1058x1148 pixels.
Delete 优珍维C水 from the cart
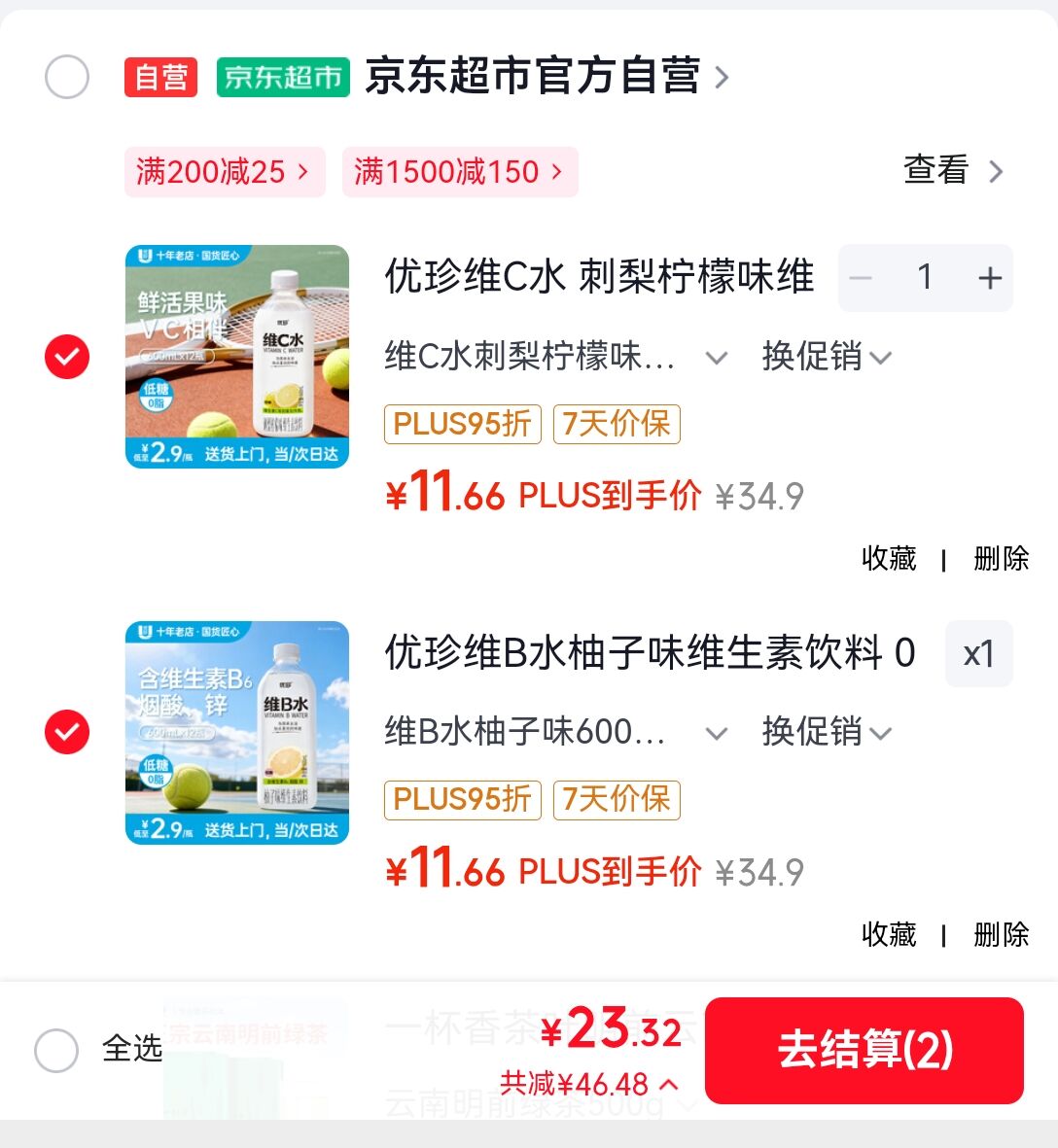click(x=1001, y=559)
